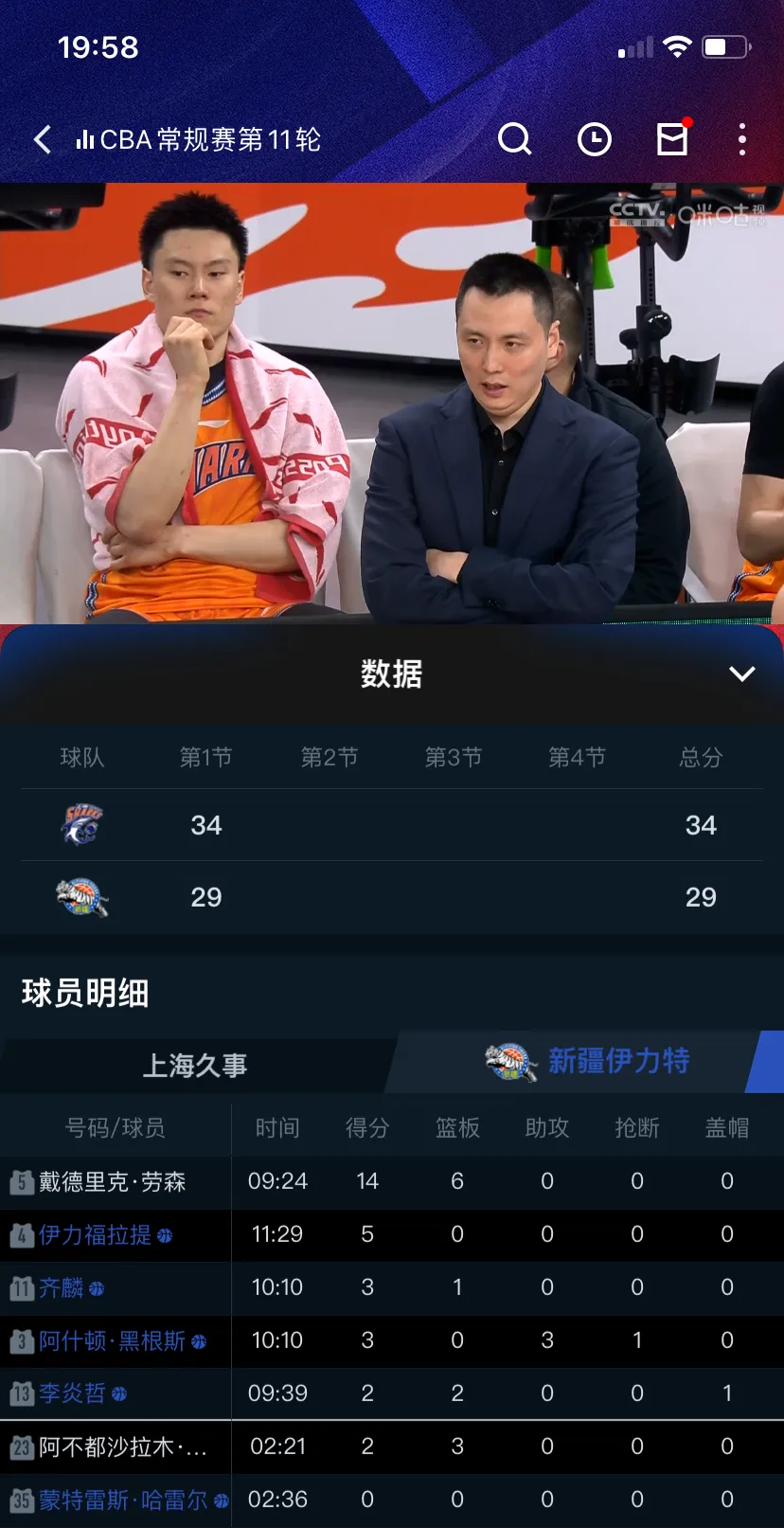Image resolution: width=784 pixels, height=1528 pixels.
Task: View player 阿什顿·黑根斯's details
Action: pos(112,1341)
